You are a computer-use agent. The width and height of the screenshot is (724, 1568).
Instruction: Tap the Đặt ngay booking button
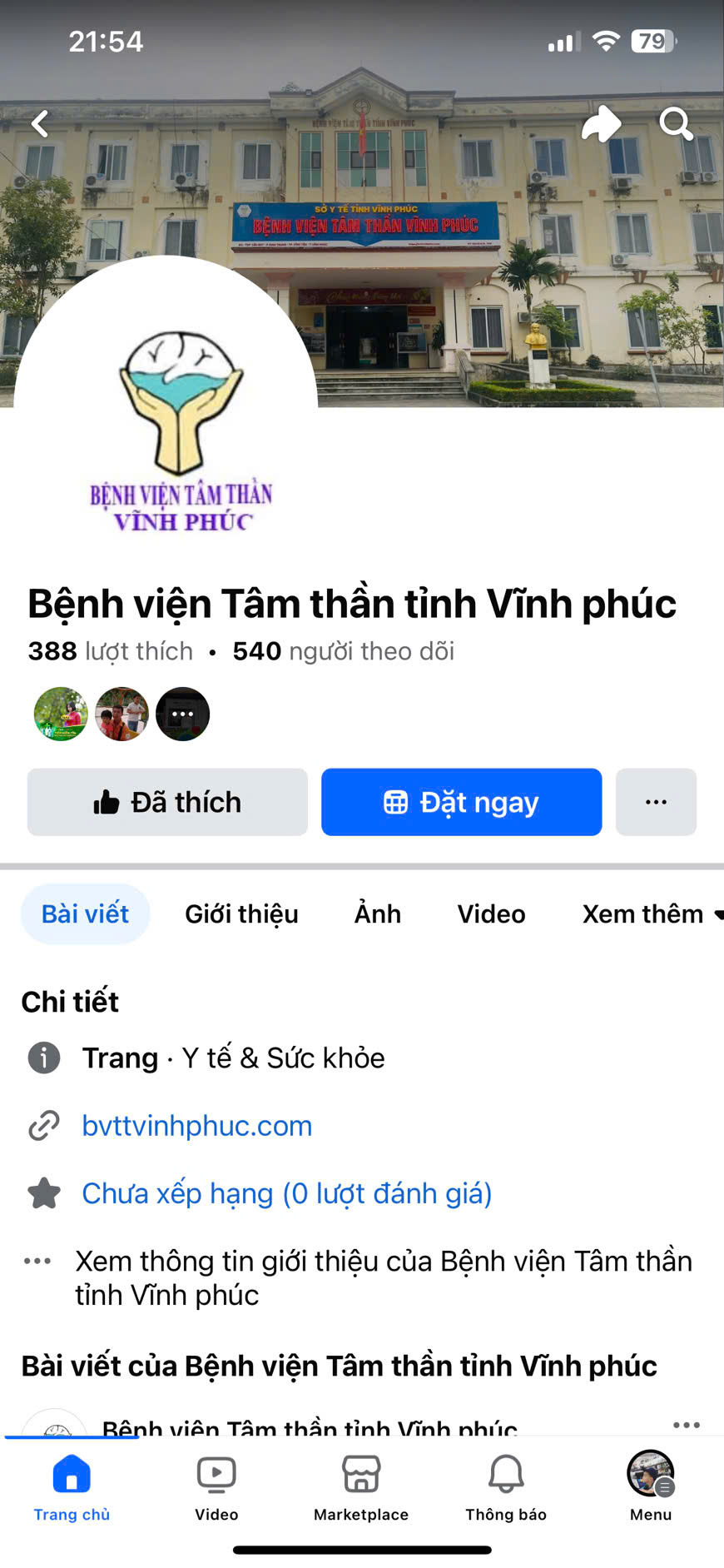(461, 802)
